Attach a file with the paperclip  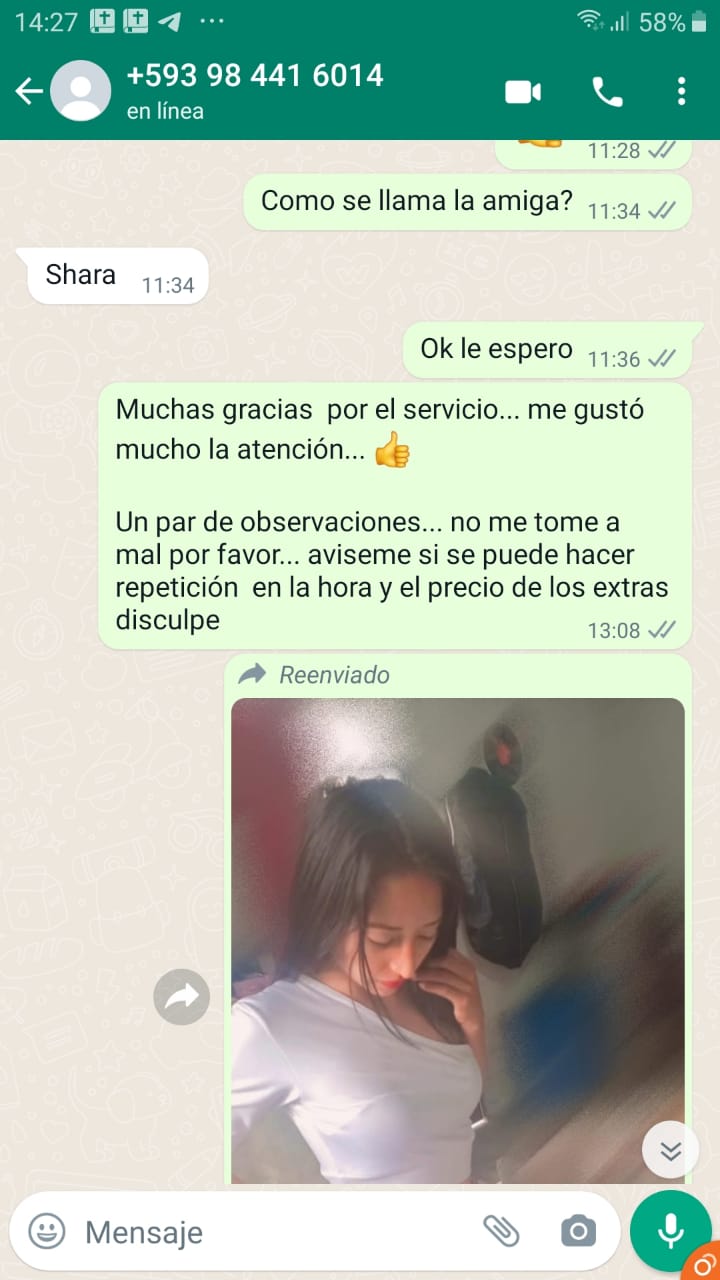coord(501,1231)
